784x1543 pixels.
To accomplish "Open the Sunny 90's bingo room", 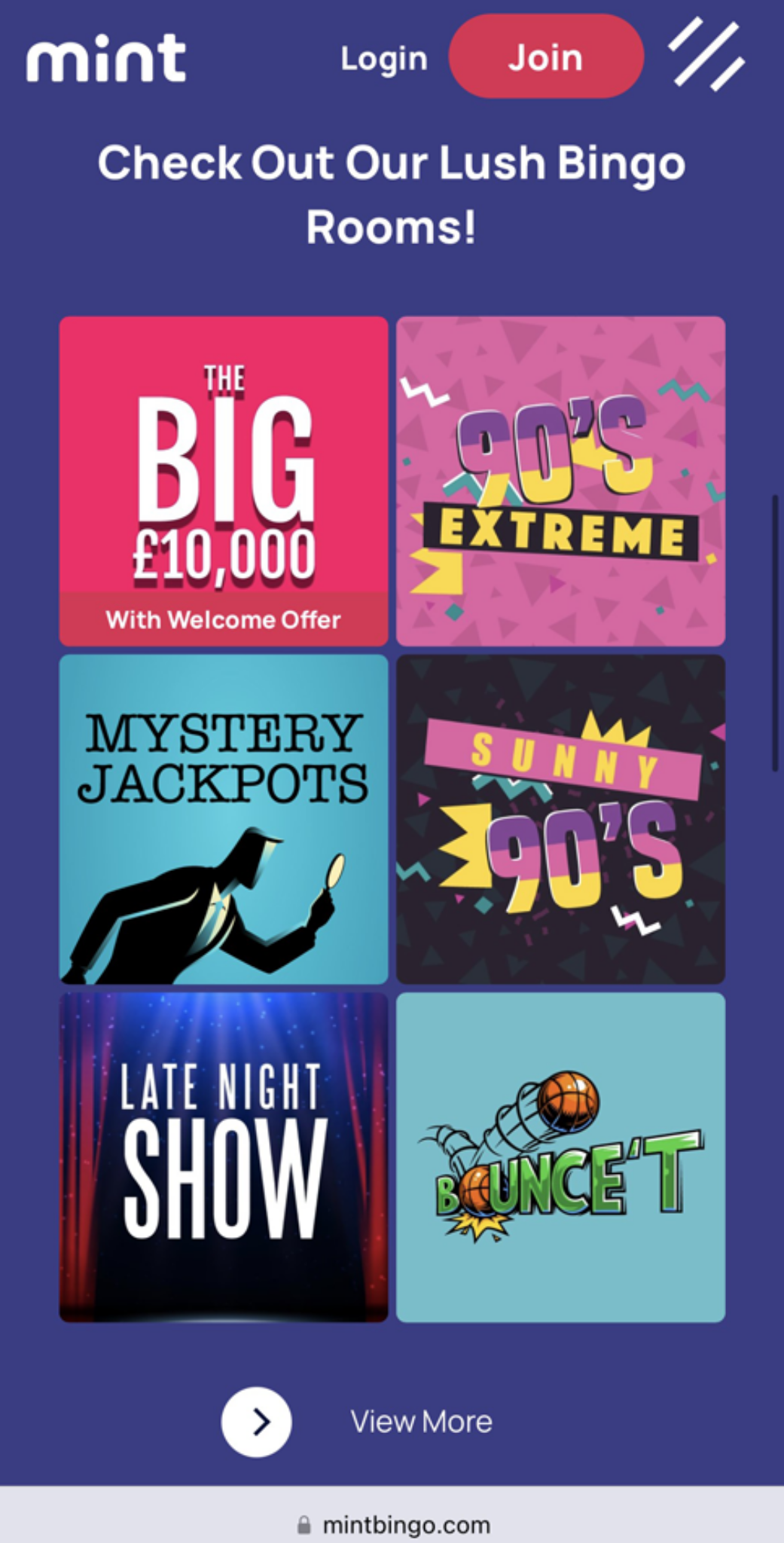I will (x=560, y=818).
